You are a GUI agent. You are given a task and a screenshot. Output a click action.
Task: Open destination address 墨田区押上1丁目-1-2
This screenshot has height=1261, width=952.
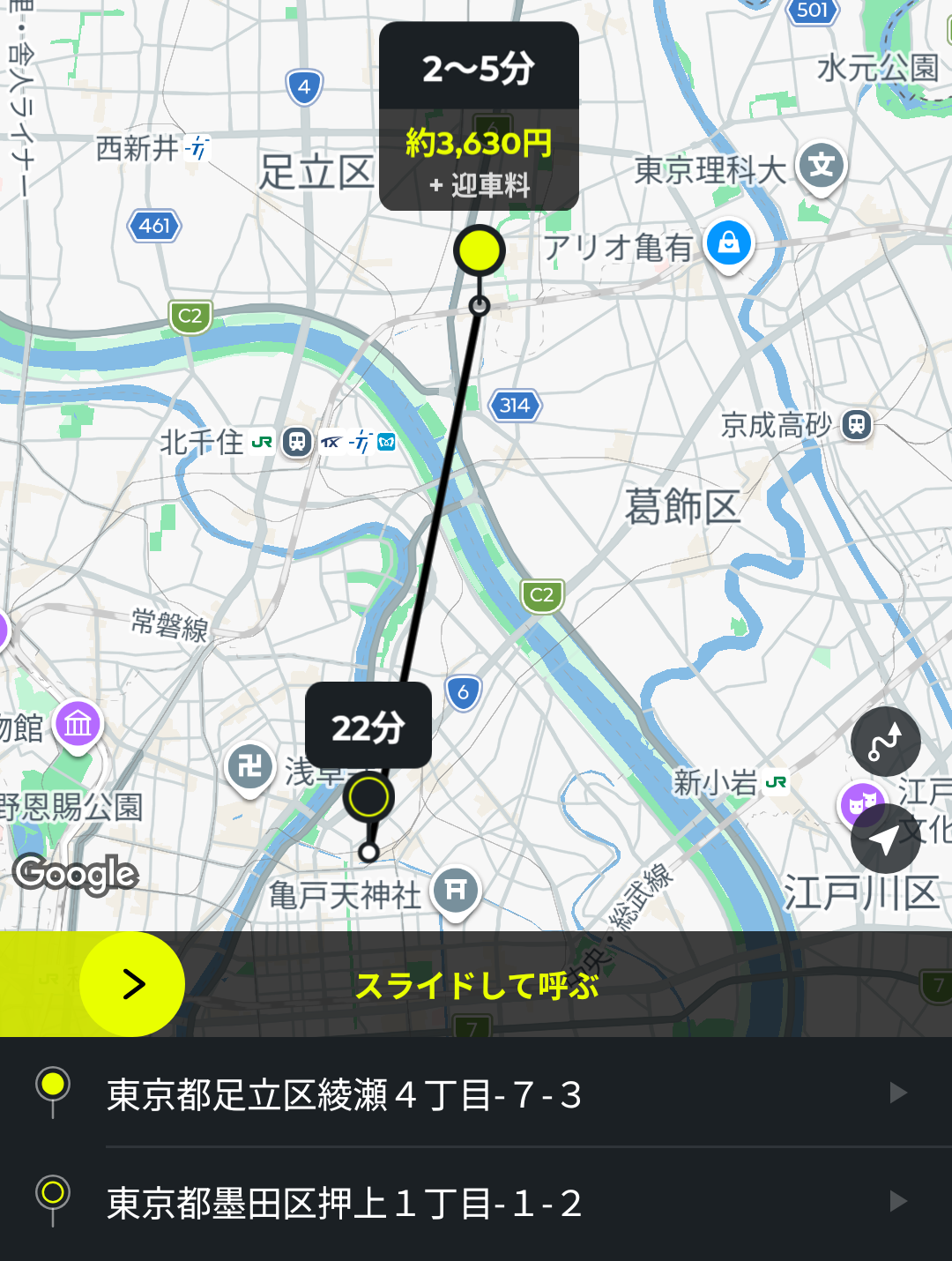pos(476,1203)
